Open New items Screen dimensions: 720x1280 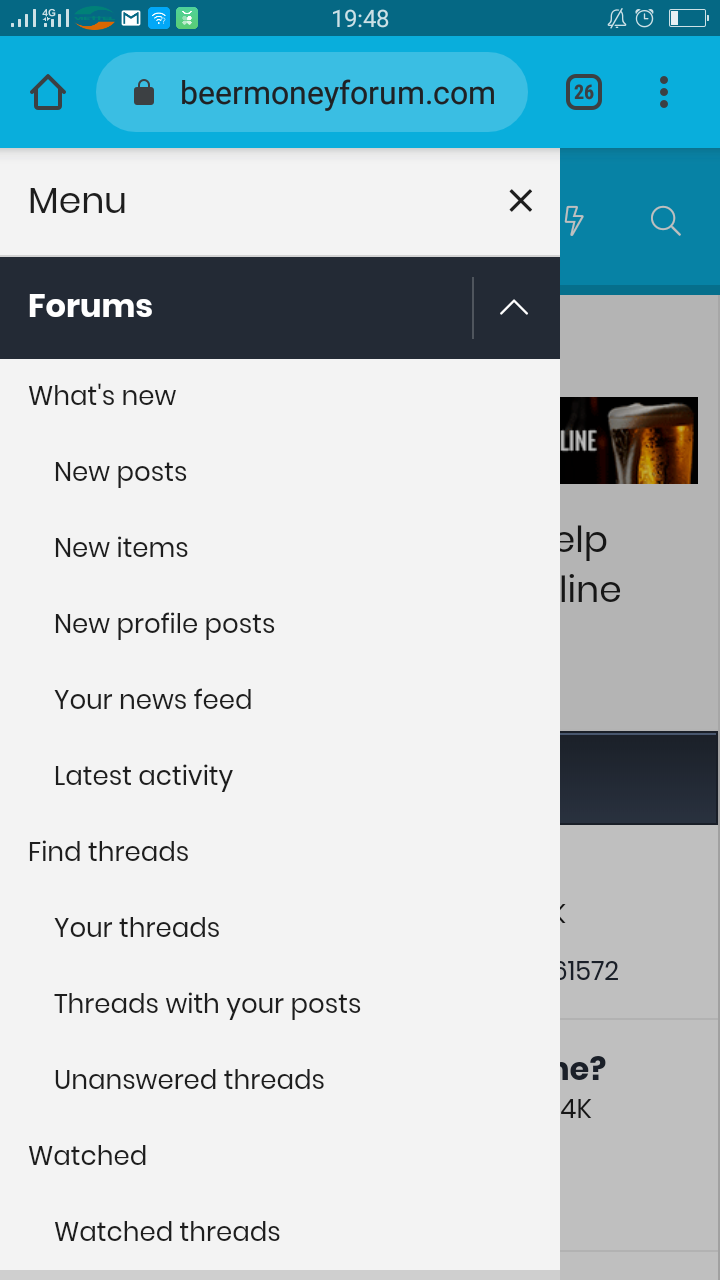(x=121, y=548)
